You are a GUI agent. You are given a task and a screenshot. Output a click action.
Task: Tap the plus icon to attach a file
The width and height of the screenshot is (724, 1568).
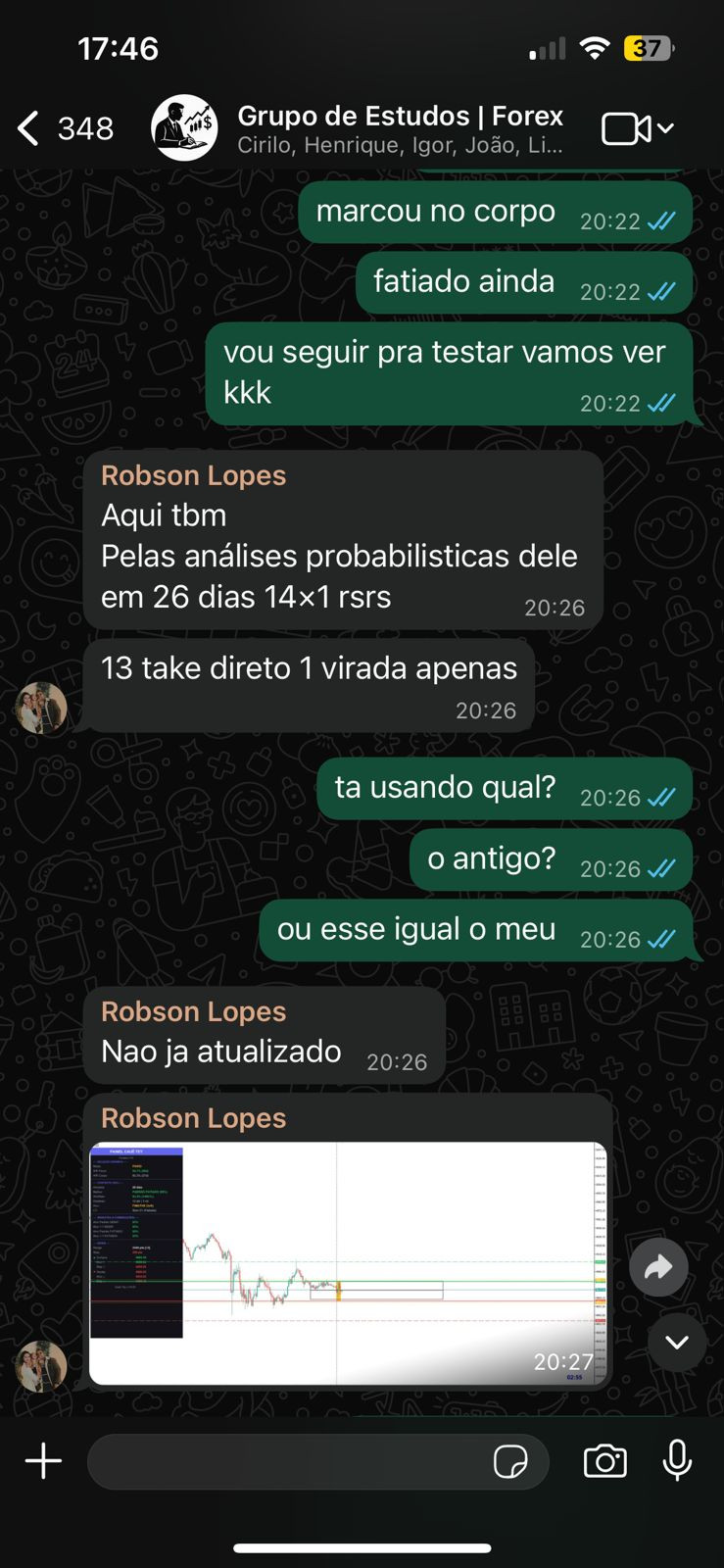(x=42, y=1461)
